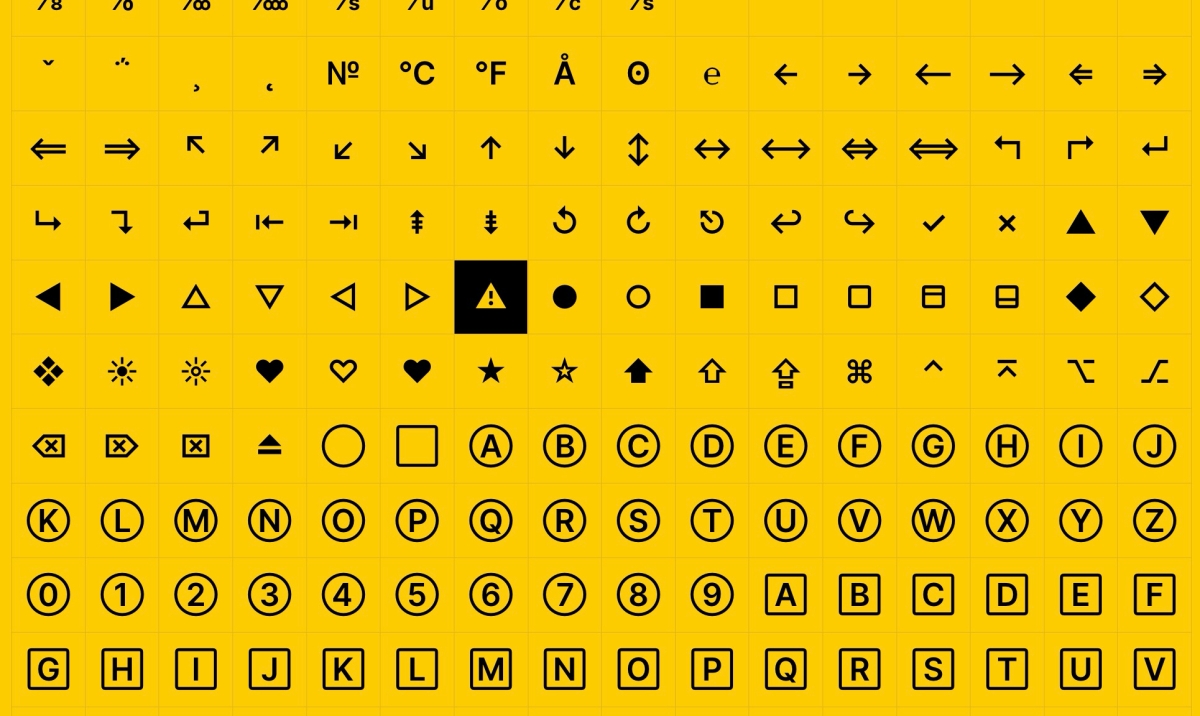1200x716 pixels.
Task: Tap the command key ⌘ glyph
Action: pyautogui.click(x=859, y=372)
